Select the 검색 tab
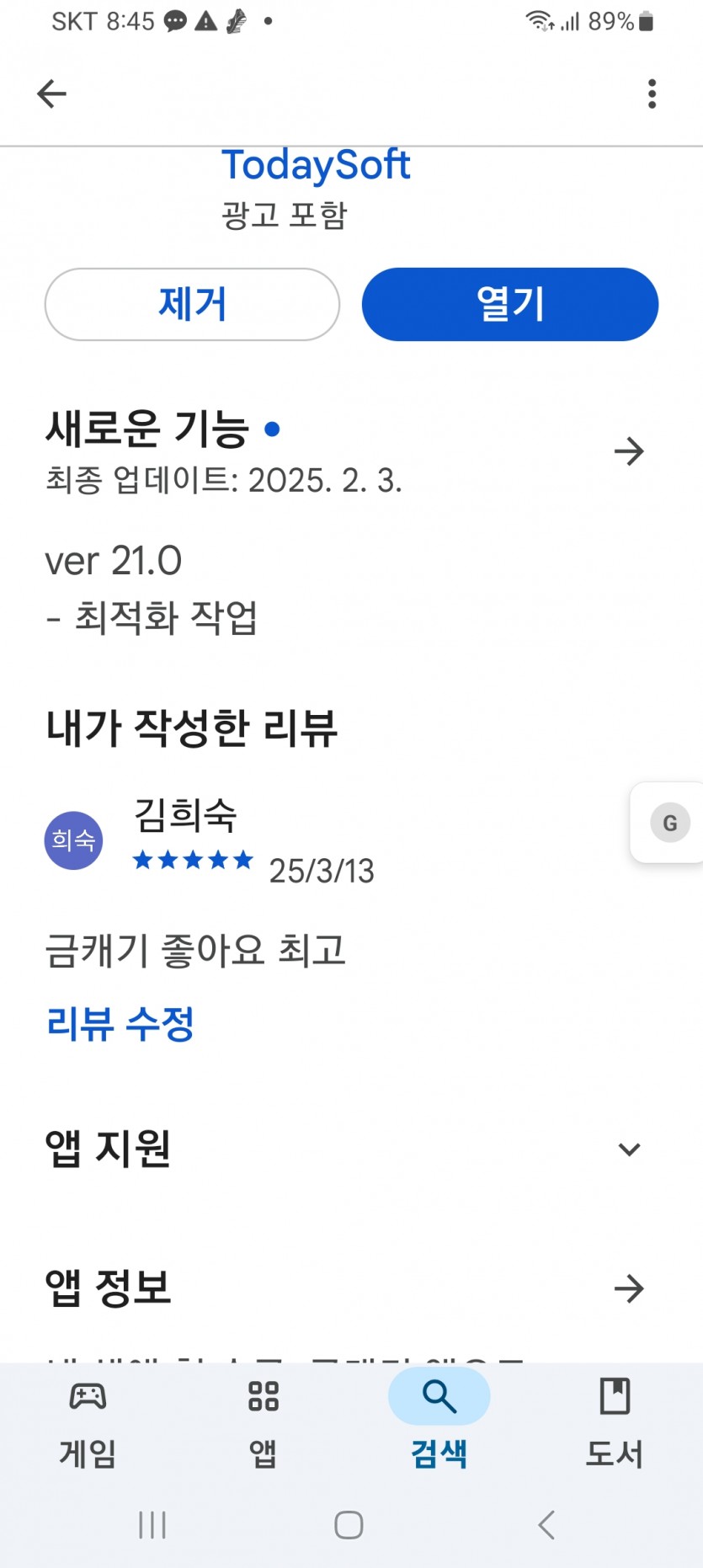This screenshot has height=1568, width=703. (439, 1423)
